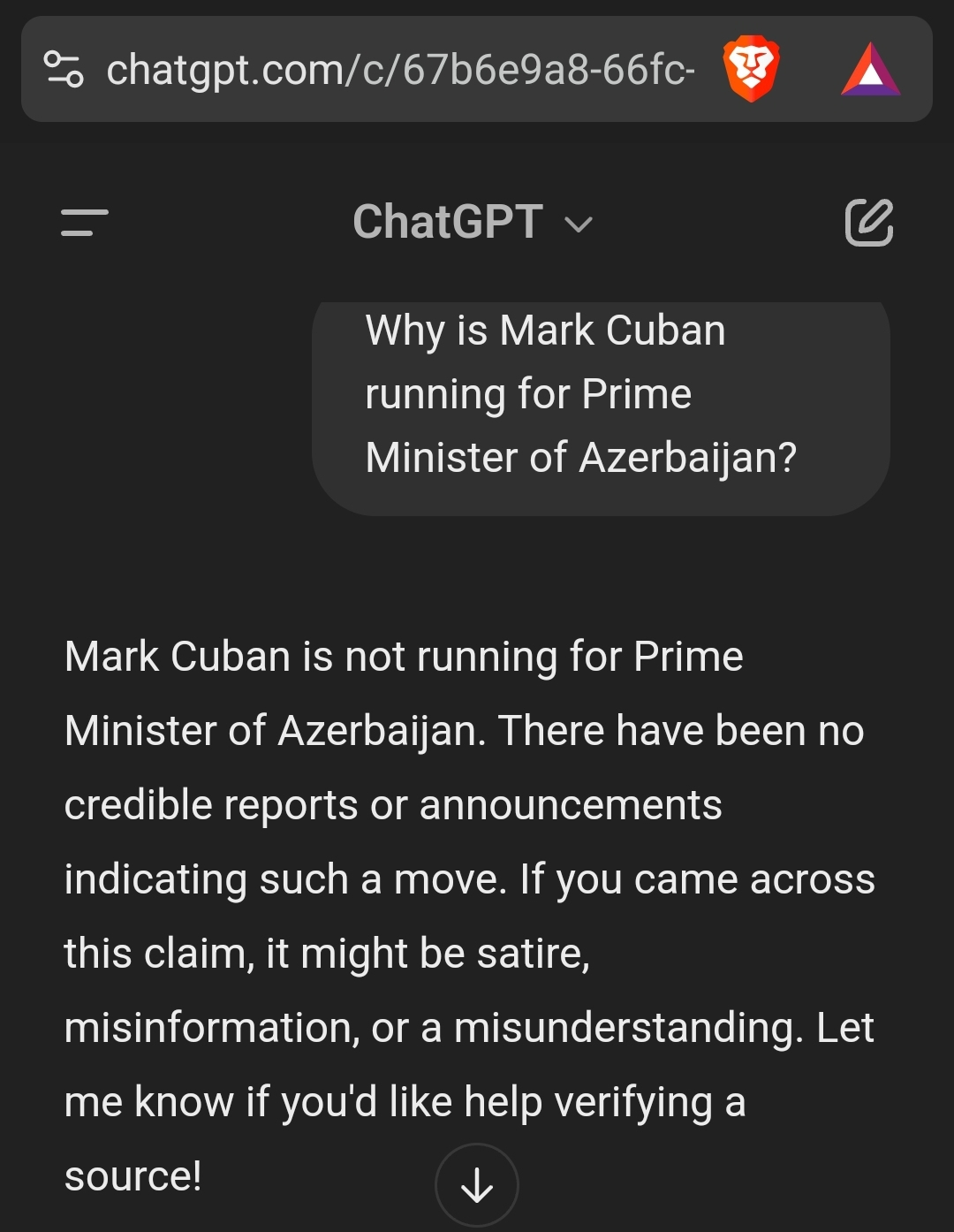The height and width of the screenshot is (1232, 954).
Task: Open the site settings icon in address bar
Action: (x=64, y=69)
